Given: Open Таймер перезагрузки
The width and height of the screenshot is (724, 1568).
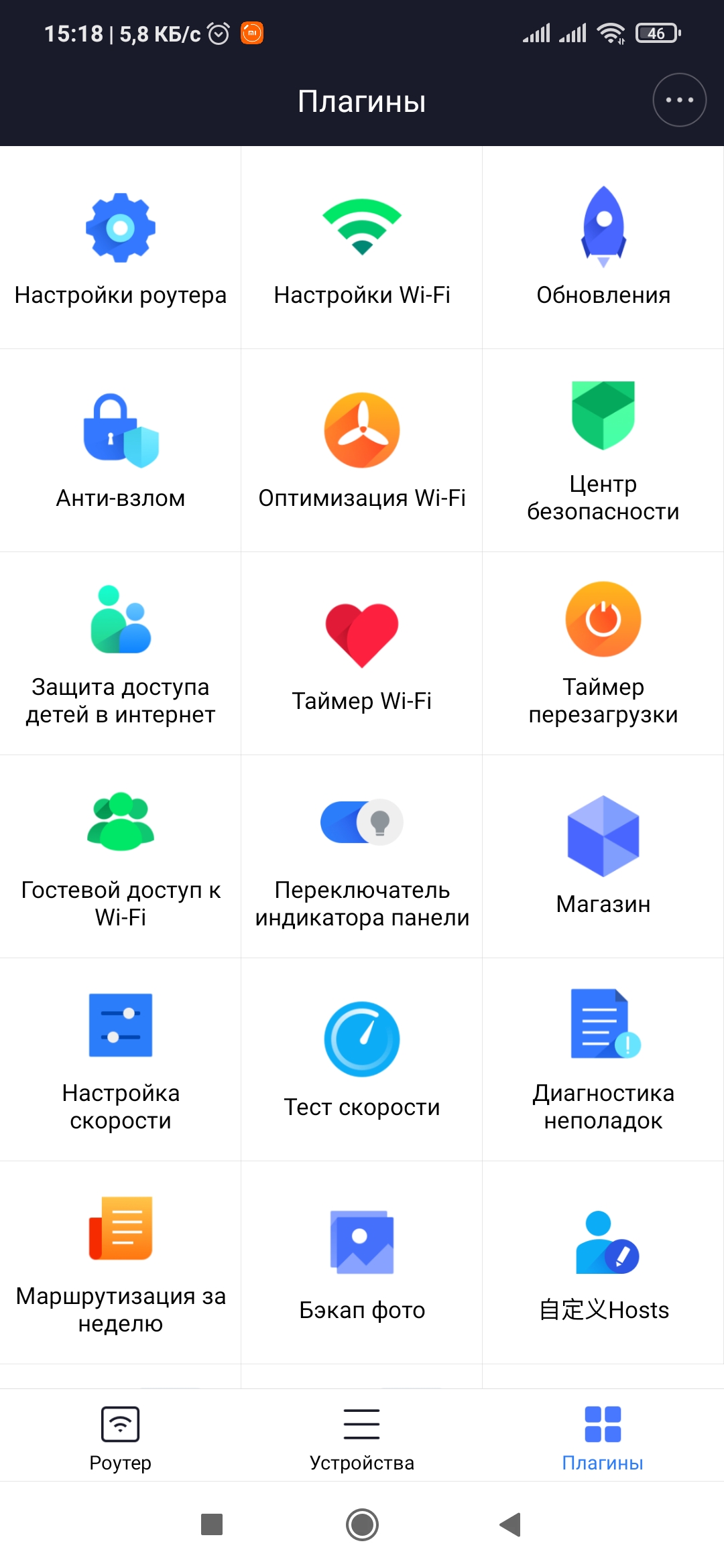Looking at the screenshot, I should [603, 653].
